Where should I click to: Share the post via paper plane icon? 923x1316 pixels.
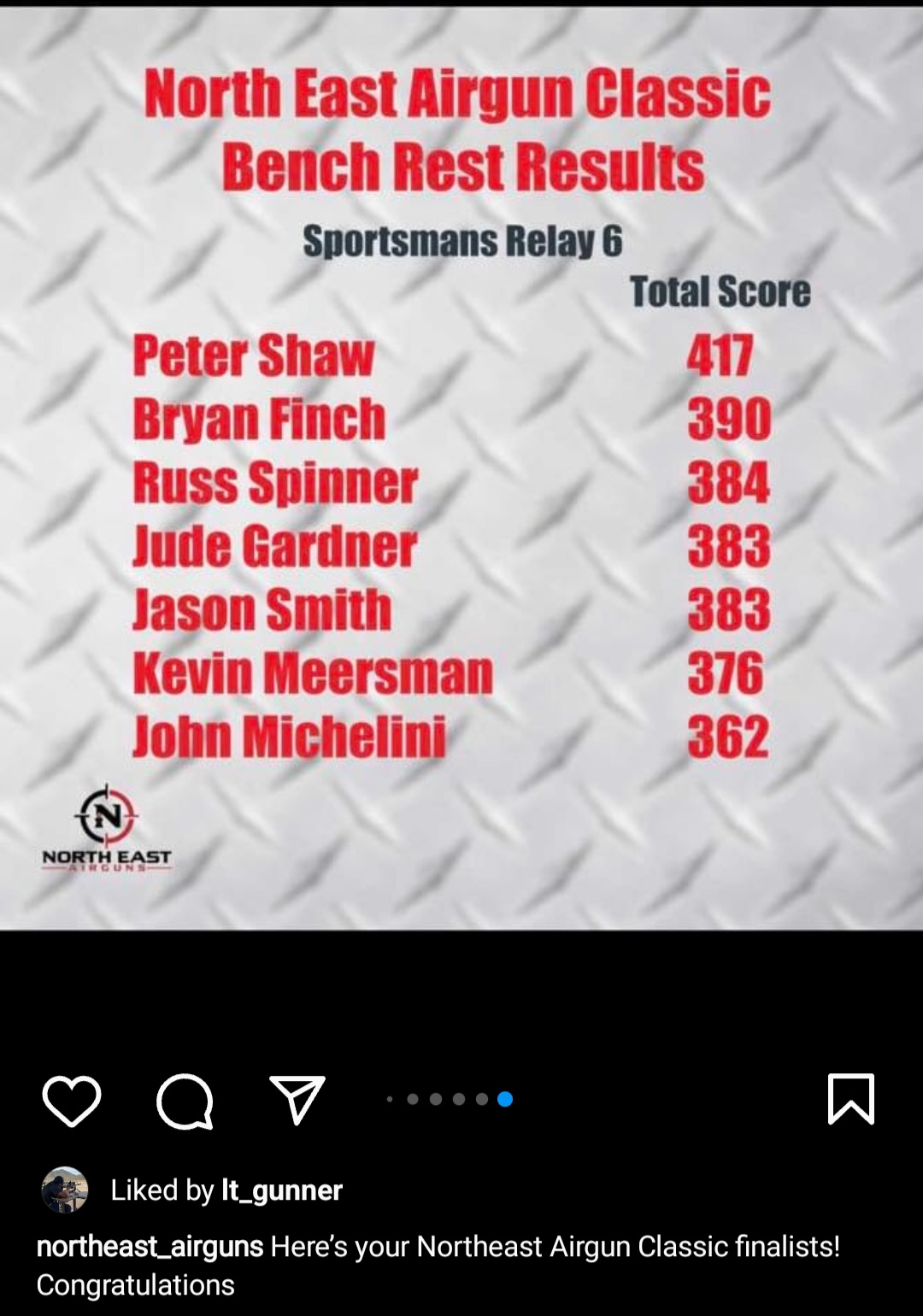tap(297, 1099)
